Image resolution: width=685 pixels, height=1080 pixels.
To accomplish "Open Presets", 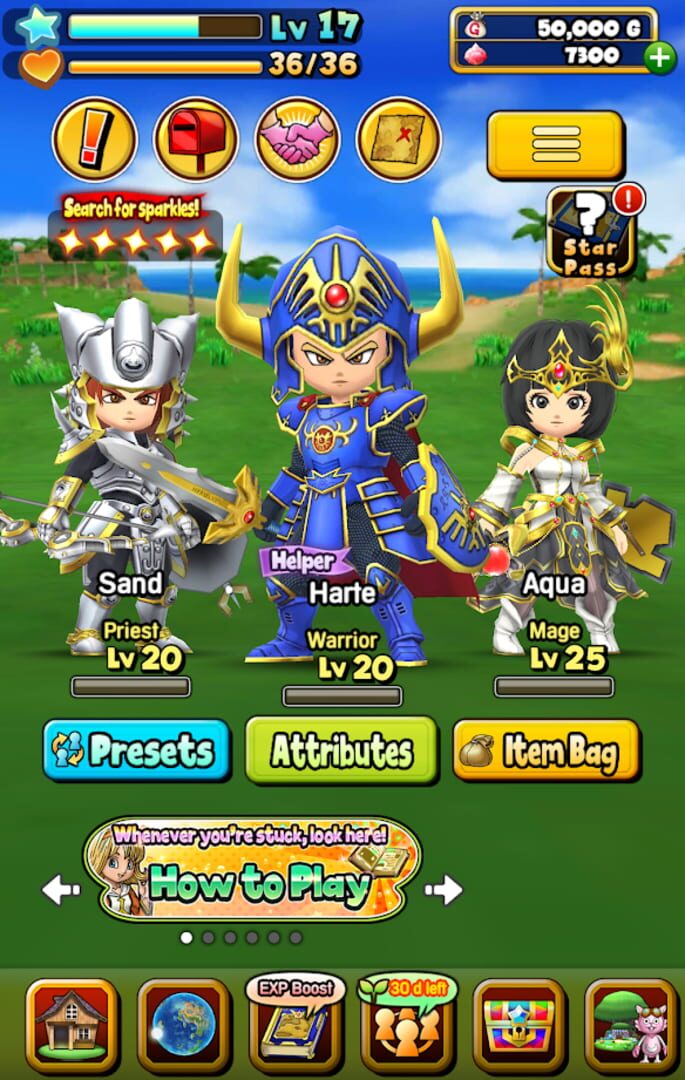I will click(x=137, y=751).
